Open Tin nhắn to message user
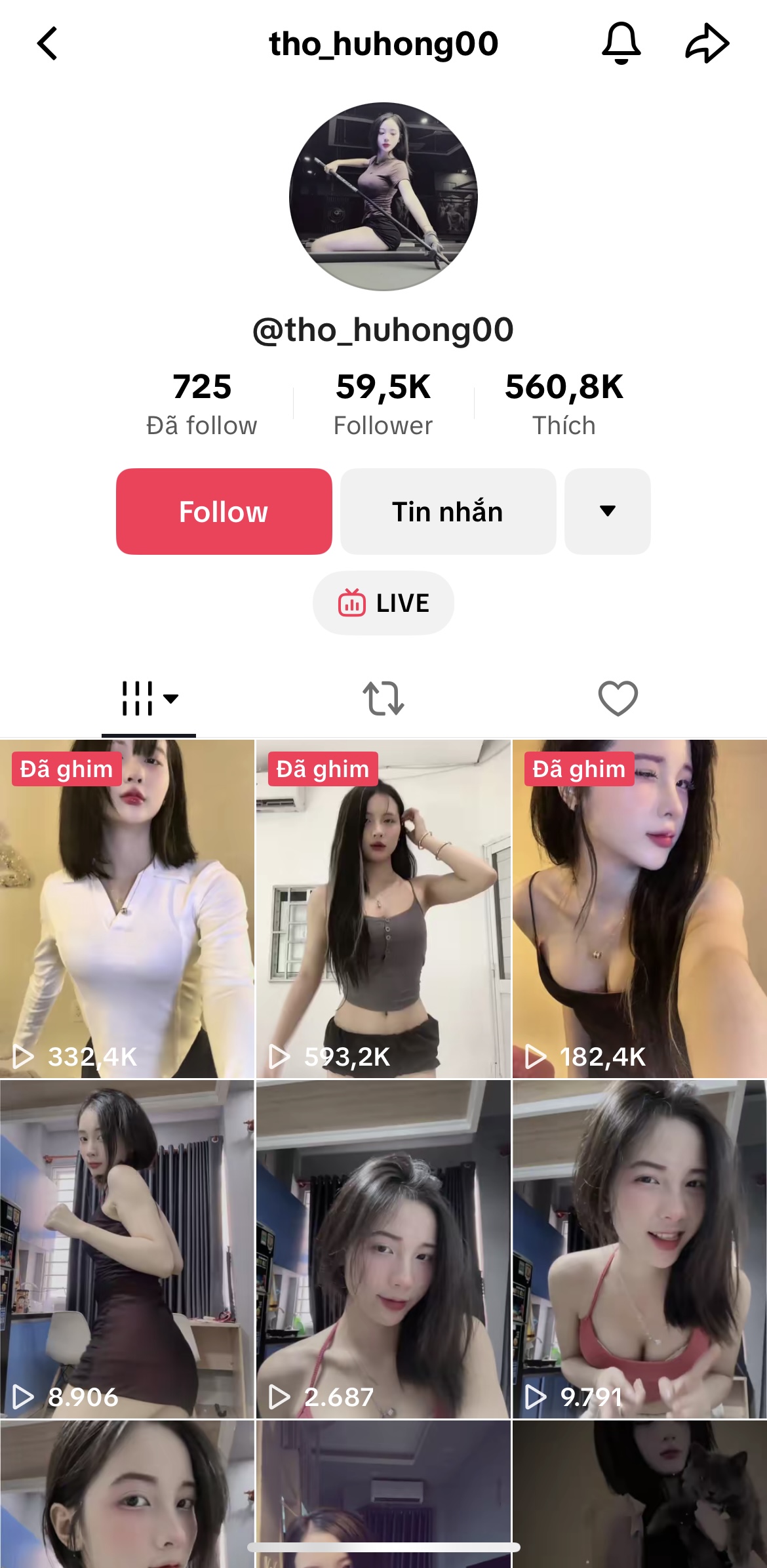The height and width of the screenshot is (1568, 767). [x=448, y=512]
